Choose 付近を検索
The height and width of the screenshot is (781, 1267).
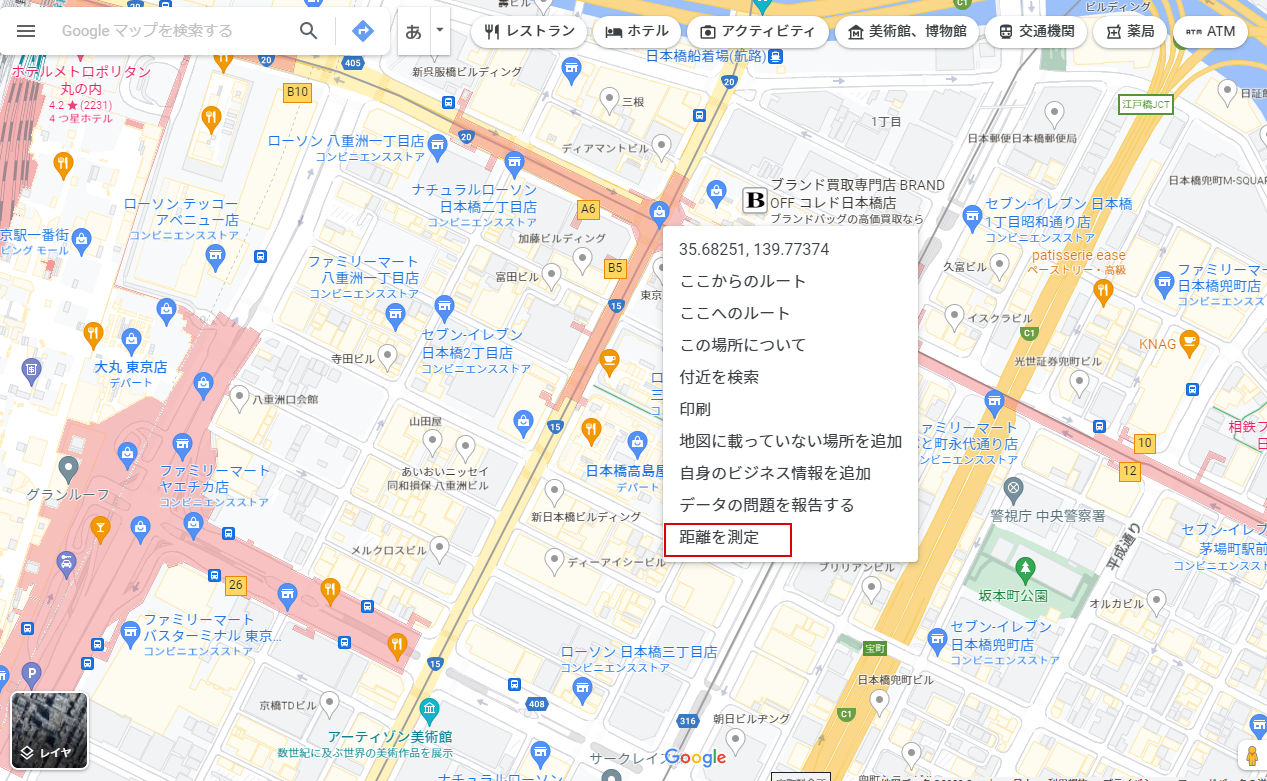[719, 377]
